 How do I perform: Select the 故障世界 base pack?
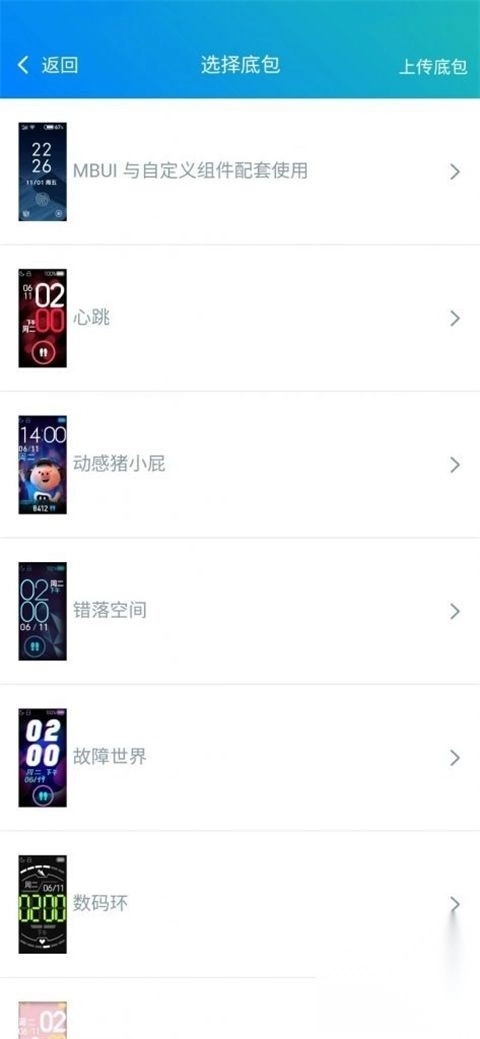240,757
